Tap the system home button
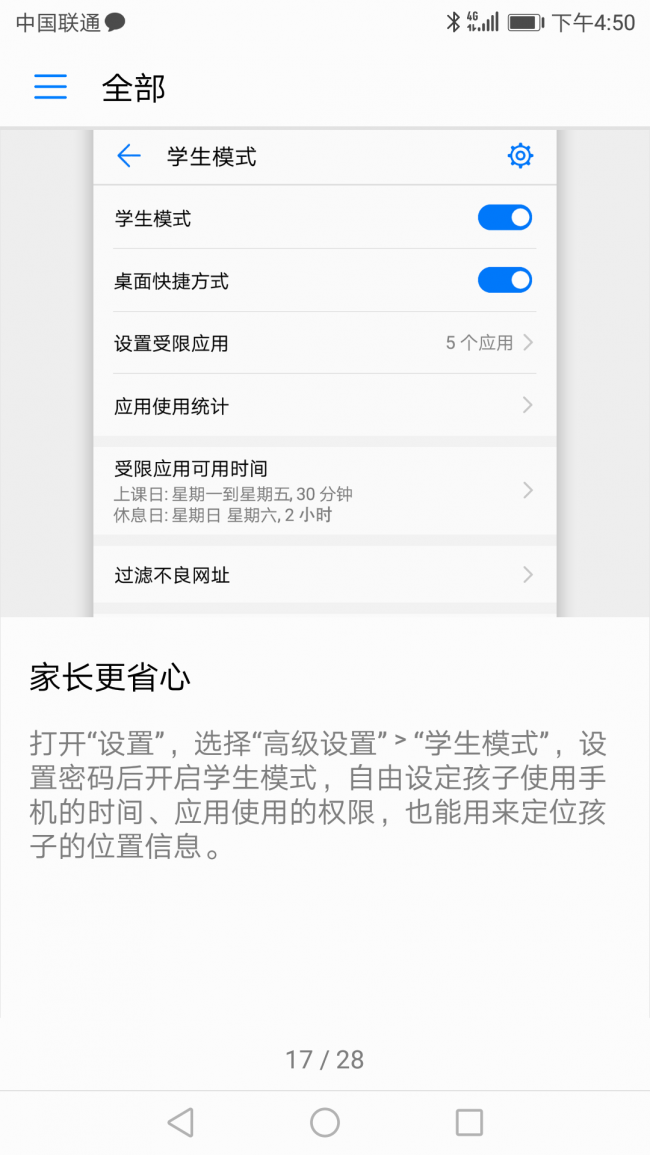 tap(325, 1123)
